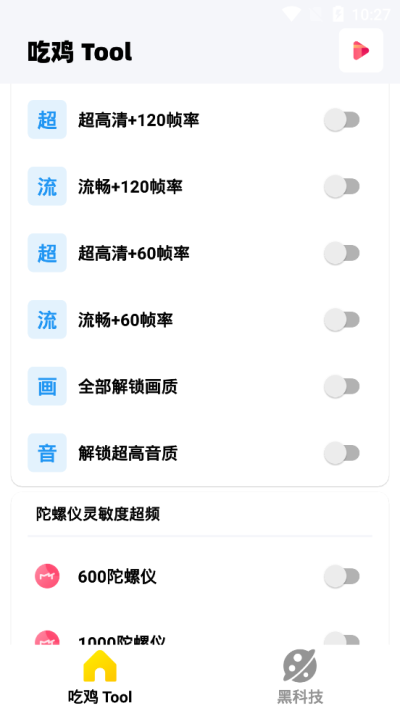Tap the play icon in the top bar
Image resolution: width=400 pixels, height=711 pixels.
pos(361,50)
